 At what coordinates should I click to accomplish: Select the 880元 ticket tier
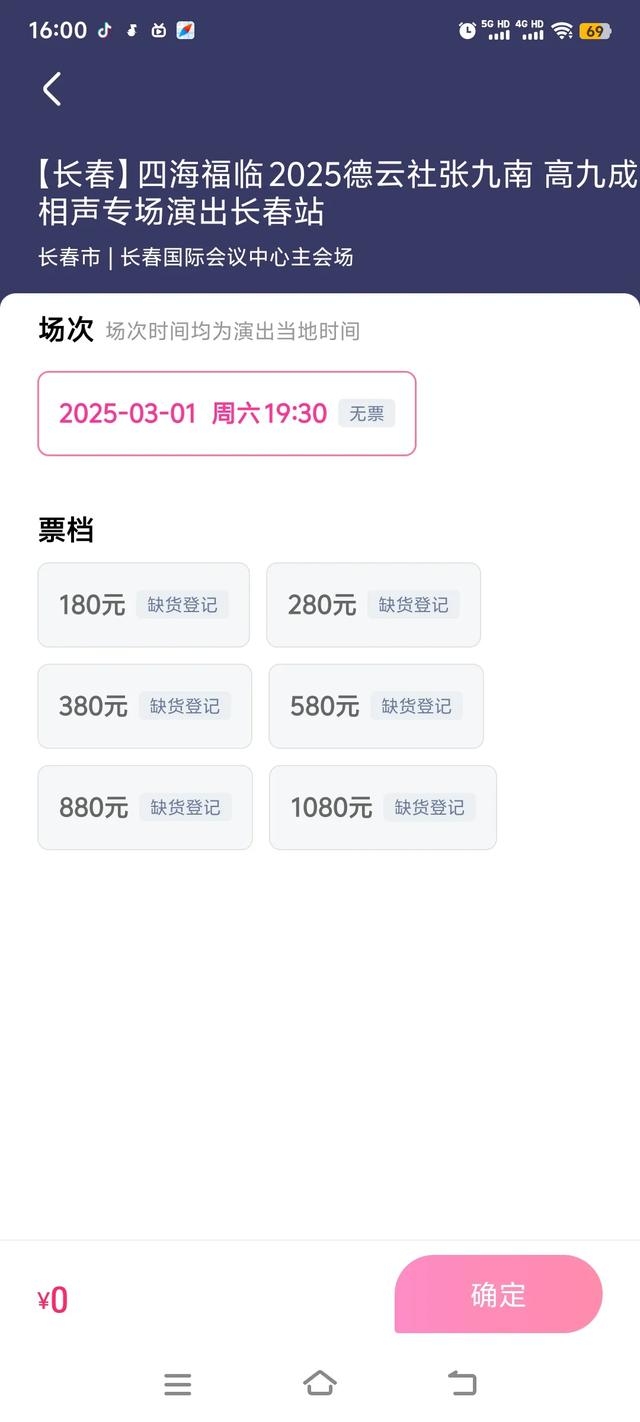click(x=145, y=808)
